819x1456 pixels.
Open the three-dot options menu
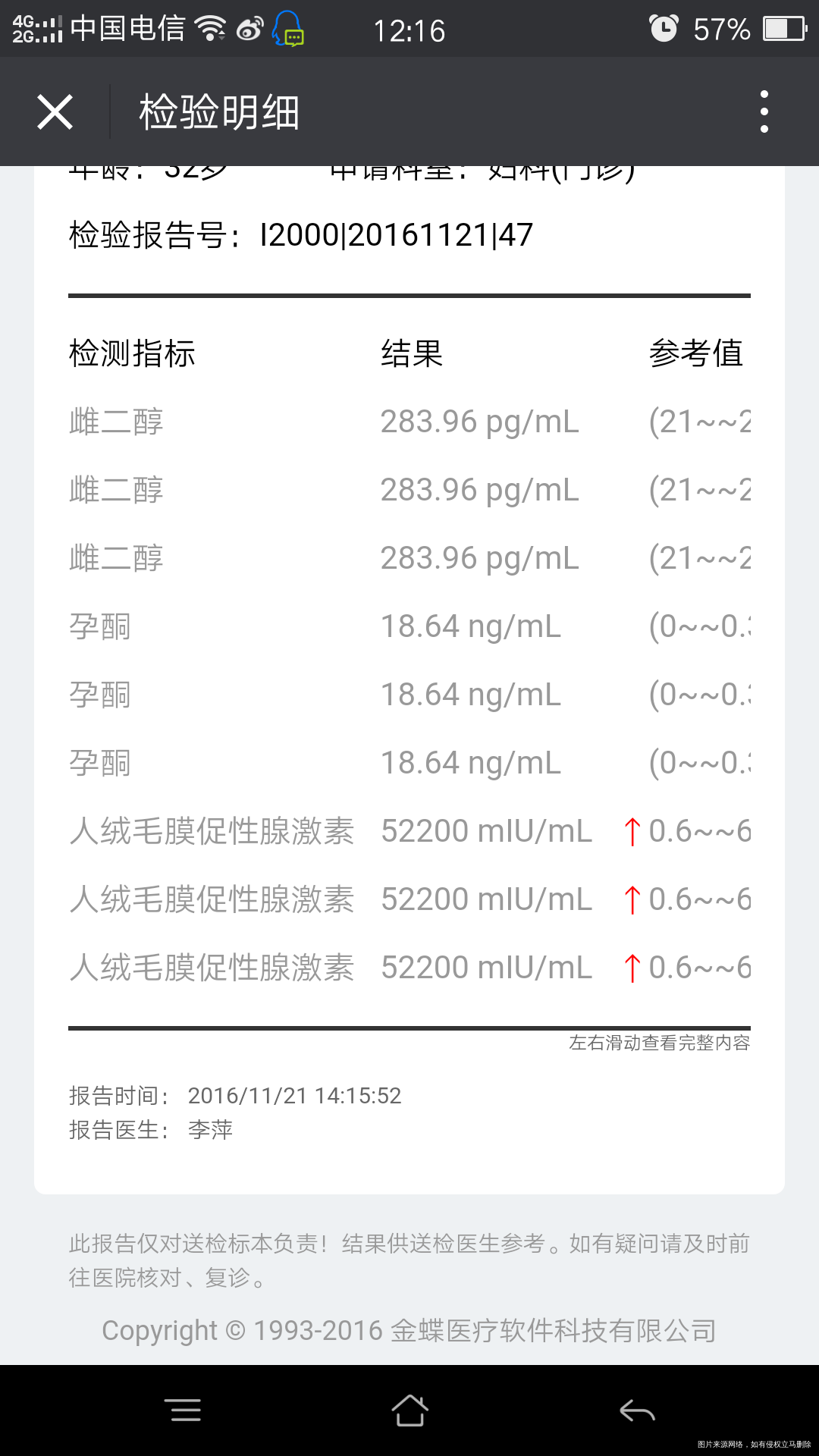[x=764, y=111]
